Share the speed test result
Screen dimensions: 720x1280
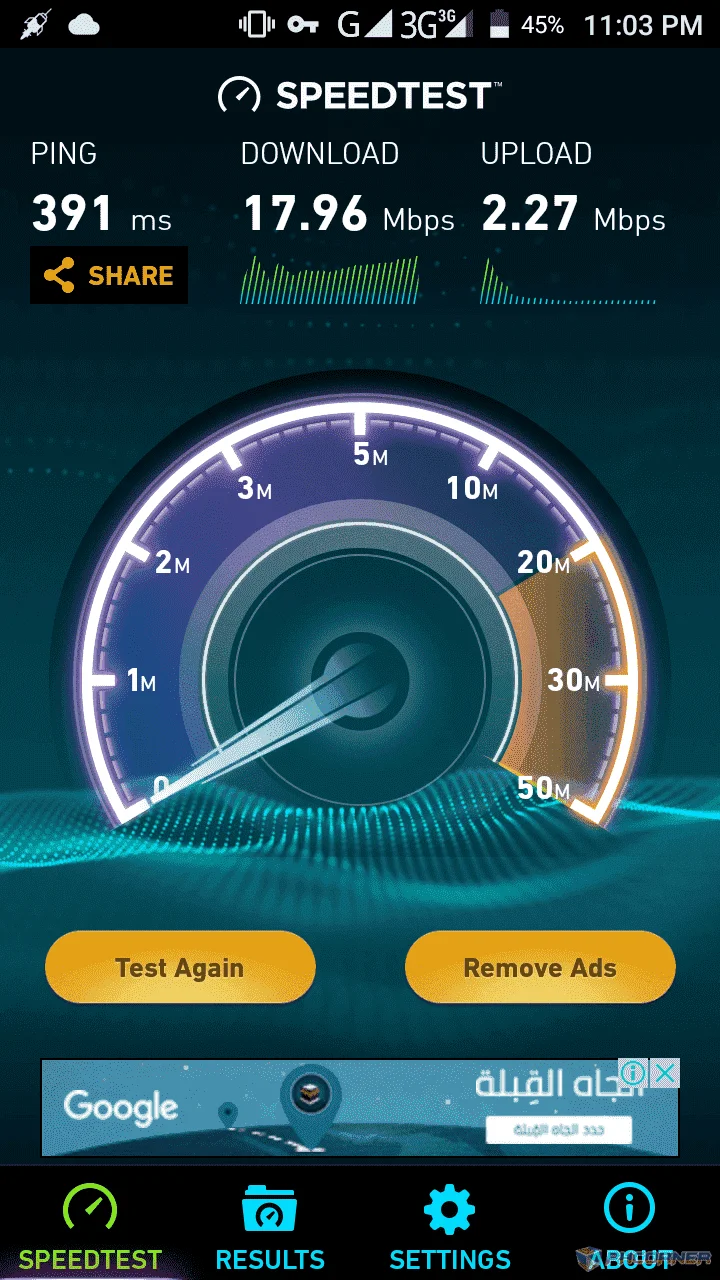pos(109,275)
